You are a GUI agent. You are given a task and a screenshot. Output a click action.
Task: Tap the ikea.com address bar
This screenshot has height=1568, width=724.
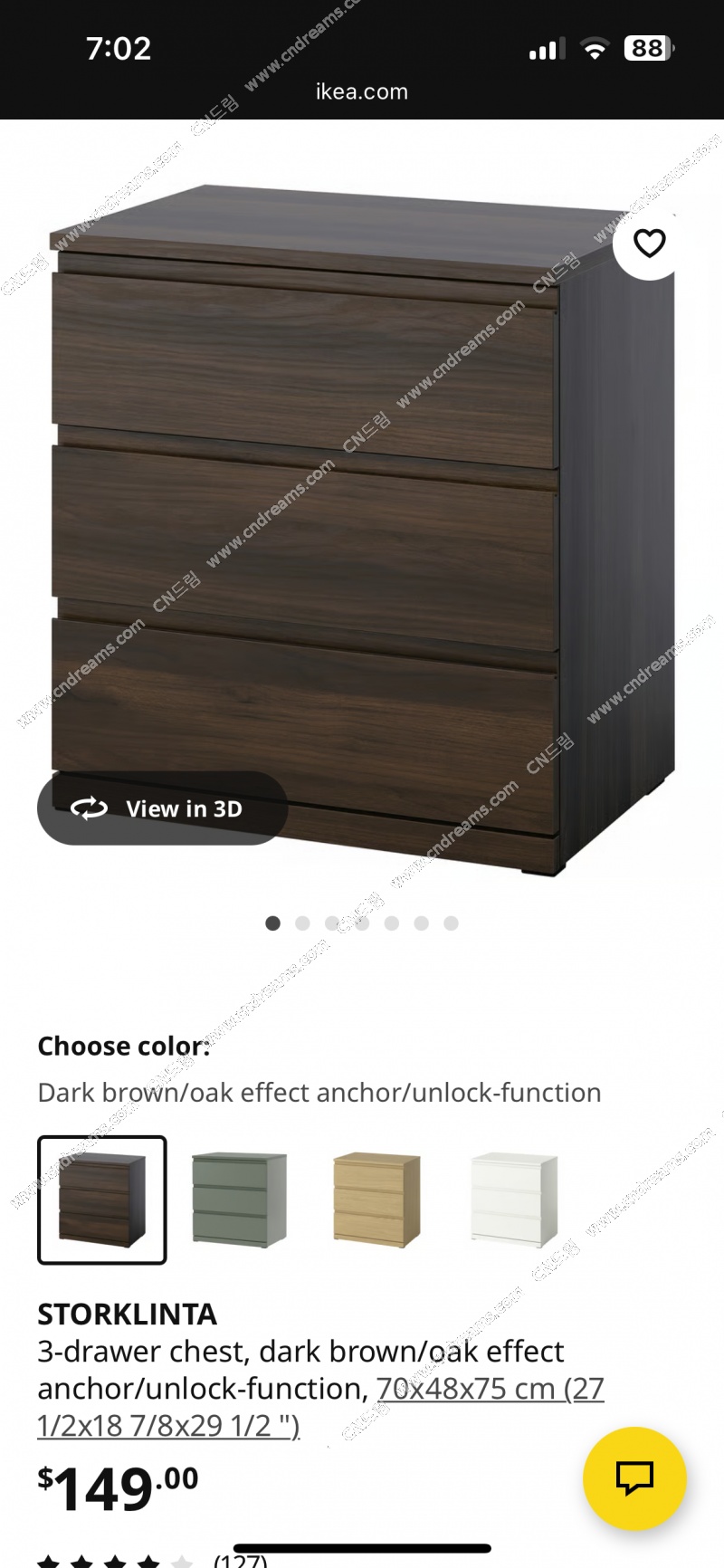click(x=362, y=91)
